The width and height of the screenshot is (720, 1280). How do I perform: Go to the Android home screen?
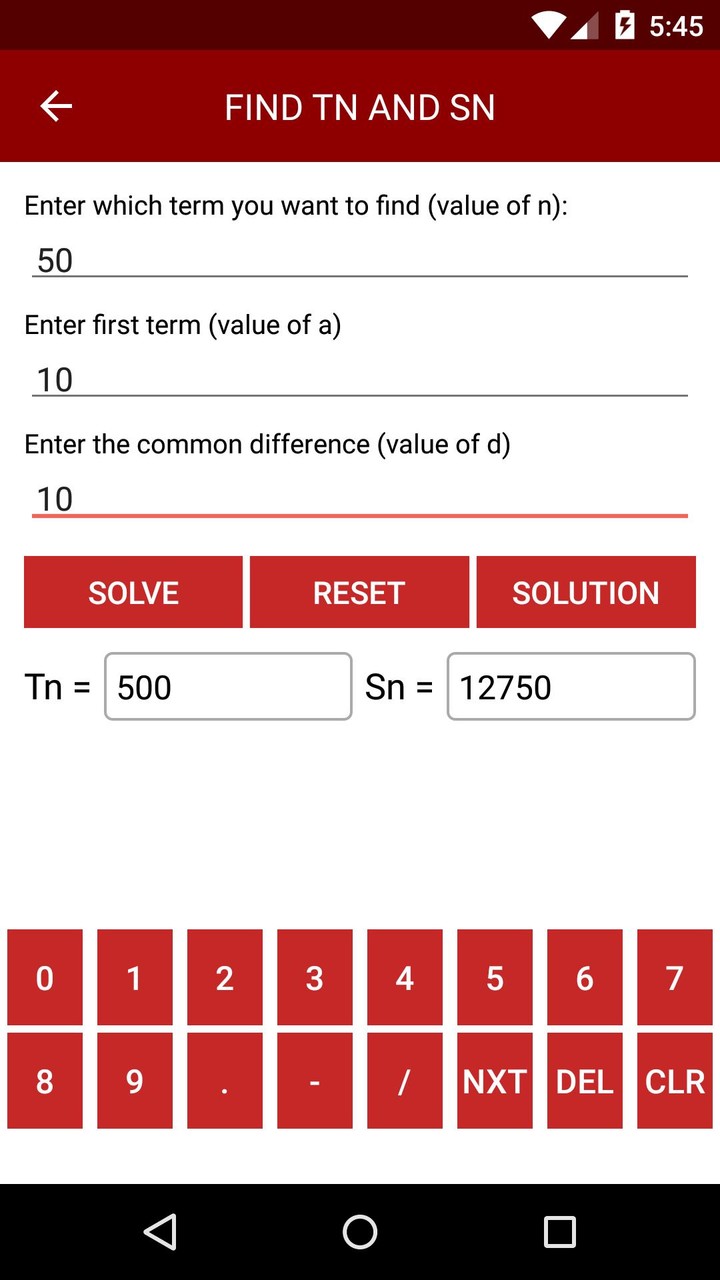coord(360,1232)
